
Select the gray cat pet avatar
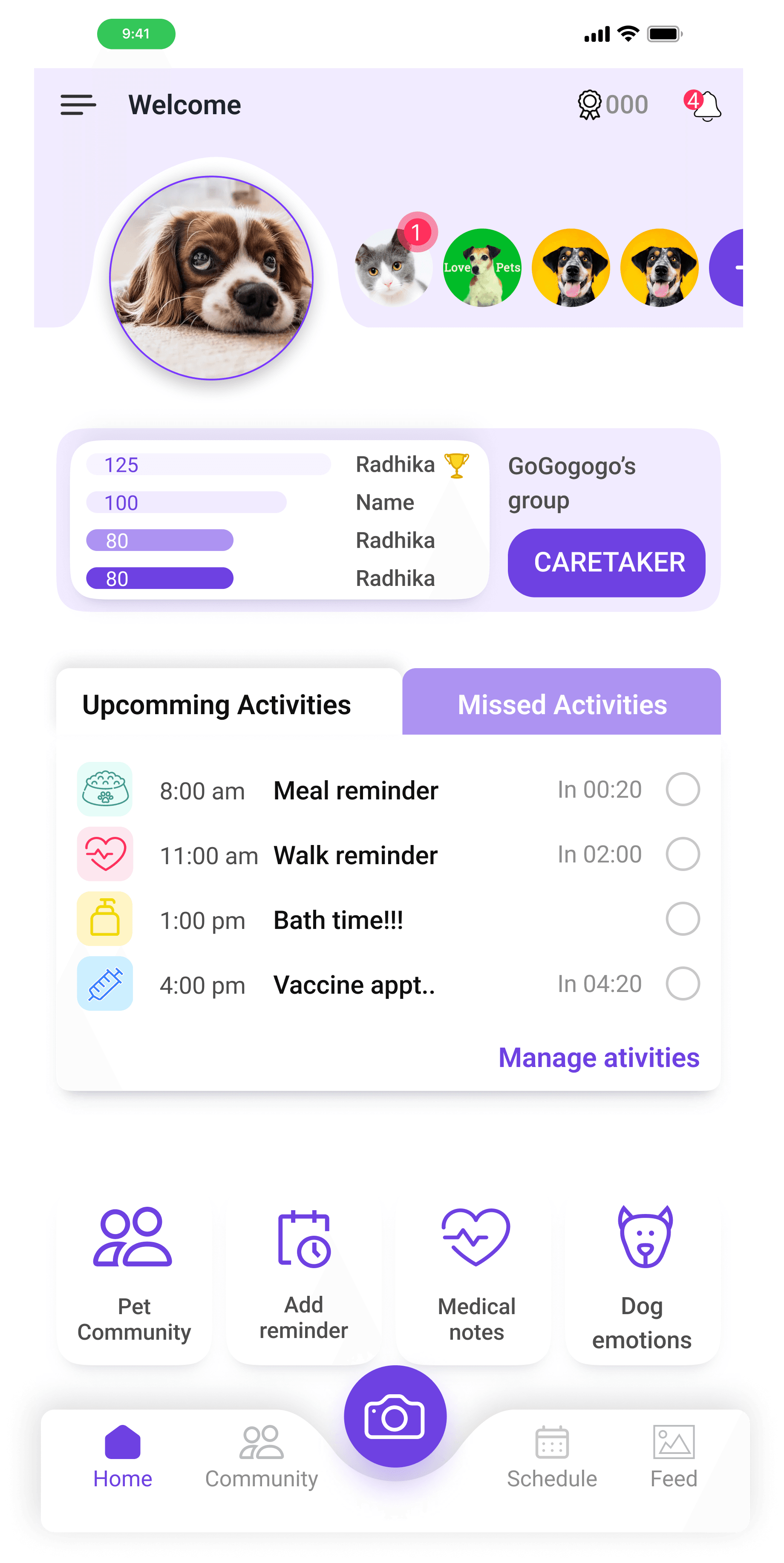392,268
